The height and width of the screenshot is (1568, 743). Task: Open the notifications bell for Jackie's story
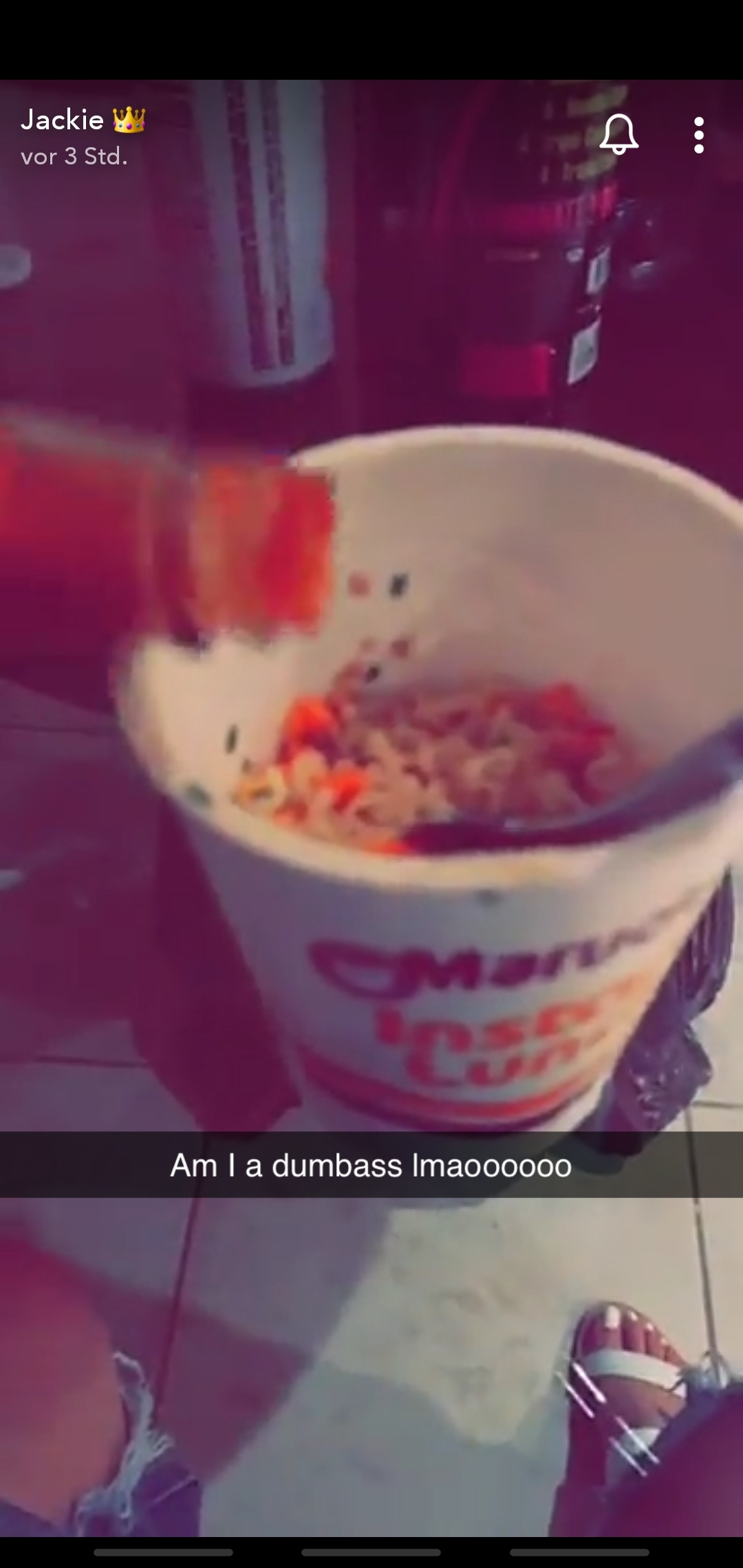(619, 134)
